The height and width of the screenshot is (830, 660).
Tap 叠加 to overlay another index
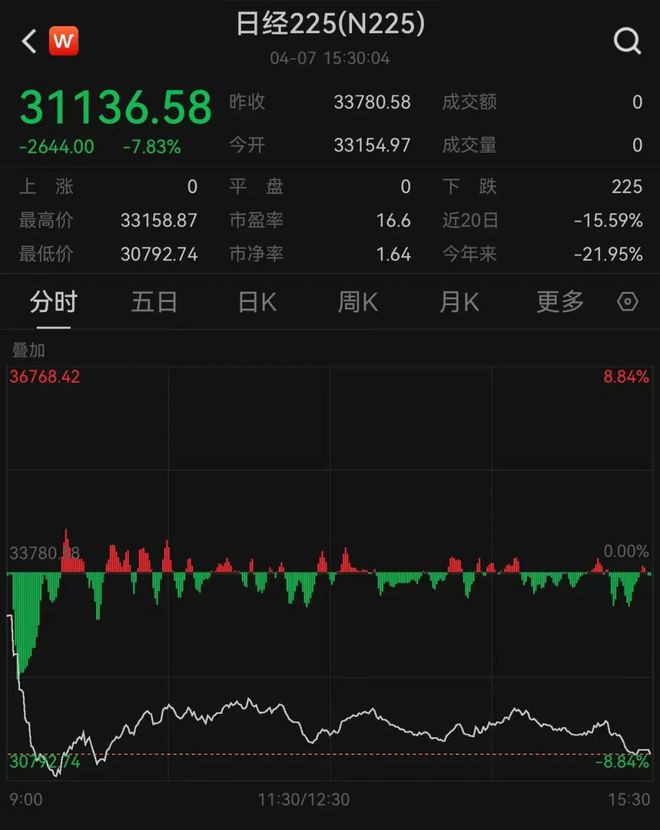pyautogui.click(x=28, y=350)
